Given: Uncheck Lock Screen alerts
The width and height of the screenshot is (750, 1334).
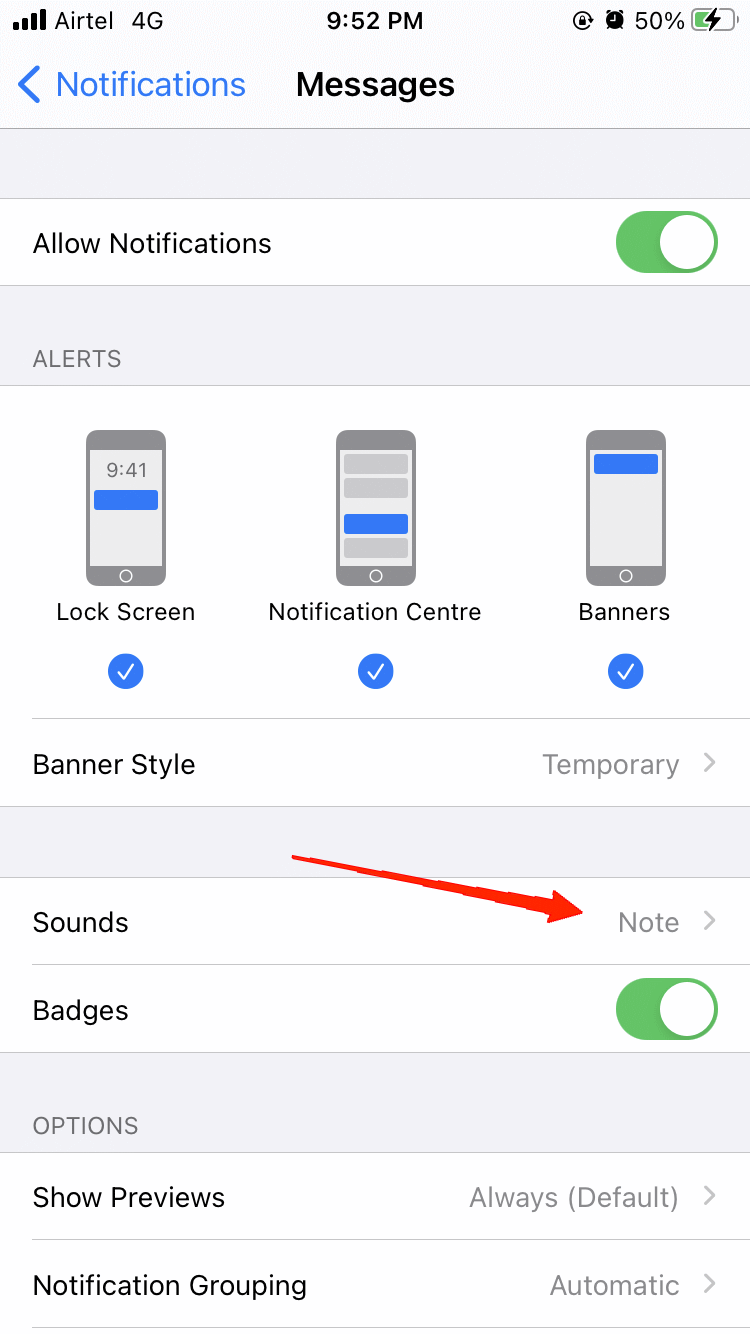Looking at the screenshot, I should (126, 672).
